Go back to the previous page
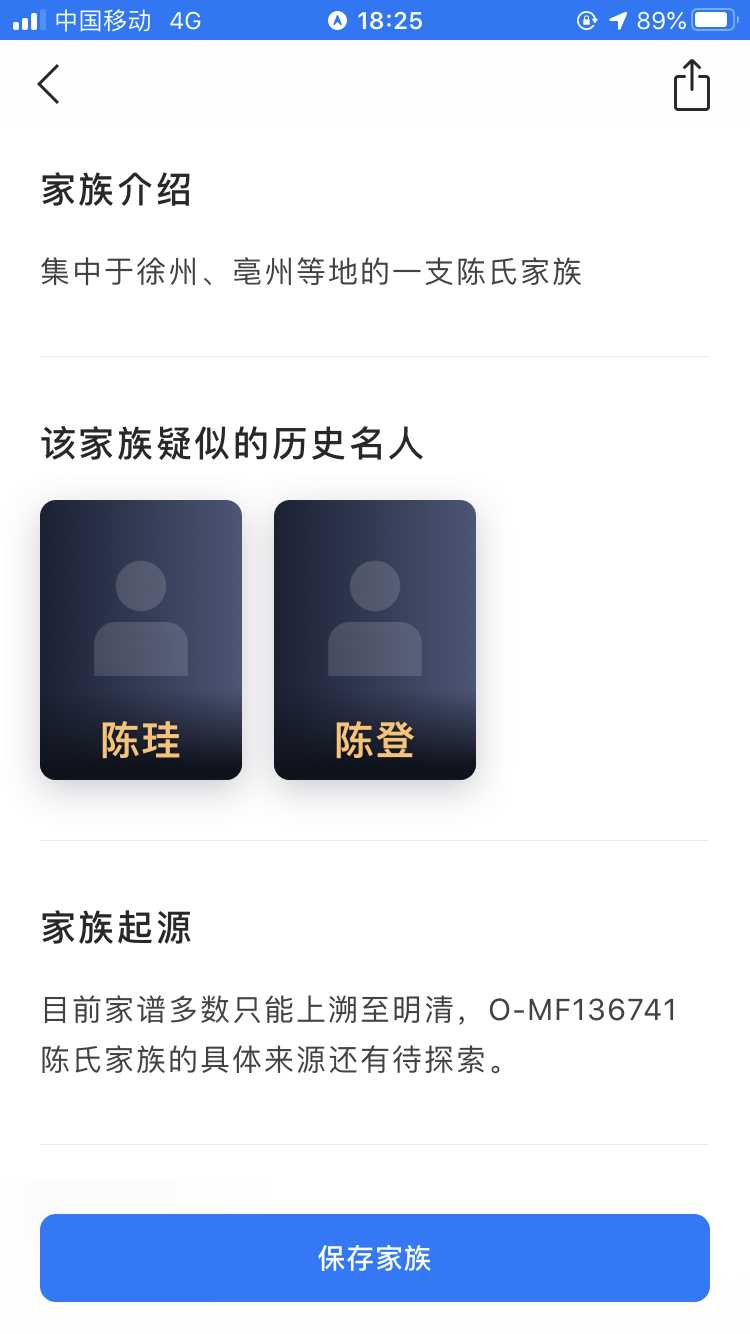The height and width of the screenshot is (1334, 750). click(49, 85)
